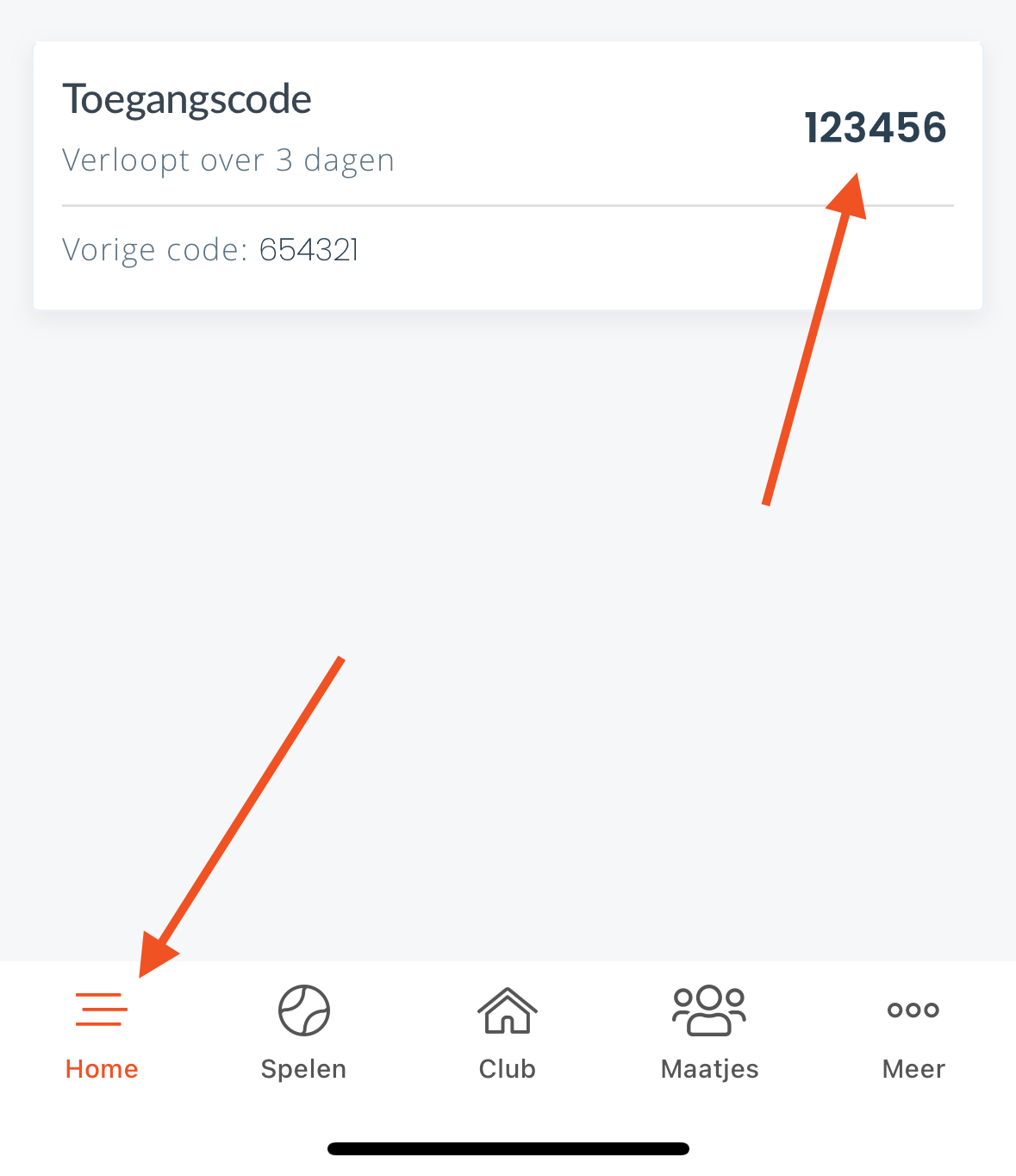Select the Maatjes tab

tap(709, 1031)
